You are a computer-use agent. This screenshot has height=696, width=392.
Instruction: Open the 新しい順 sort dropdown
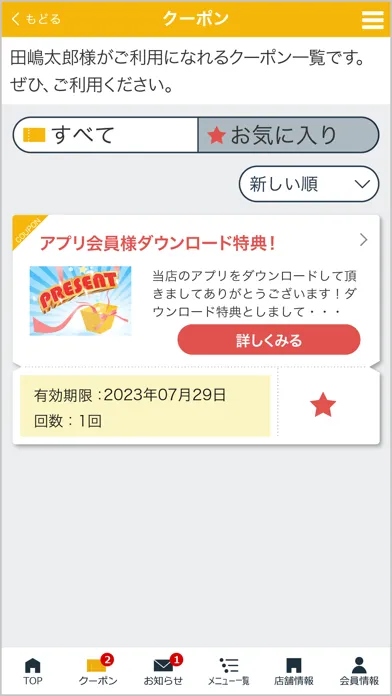pyautogui.click(x=309, y=184)
